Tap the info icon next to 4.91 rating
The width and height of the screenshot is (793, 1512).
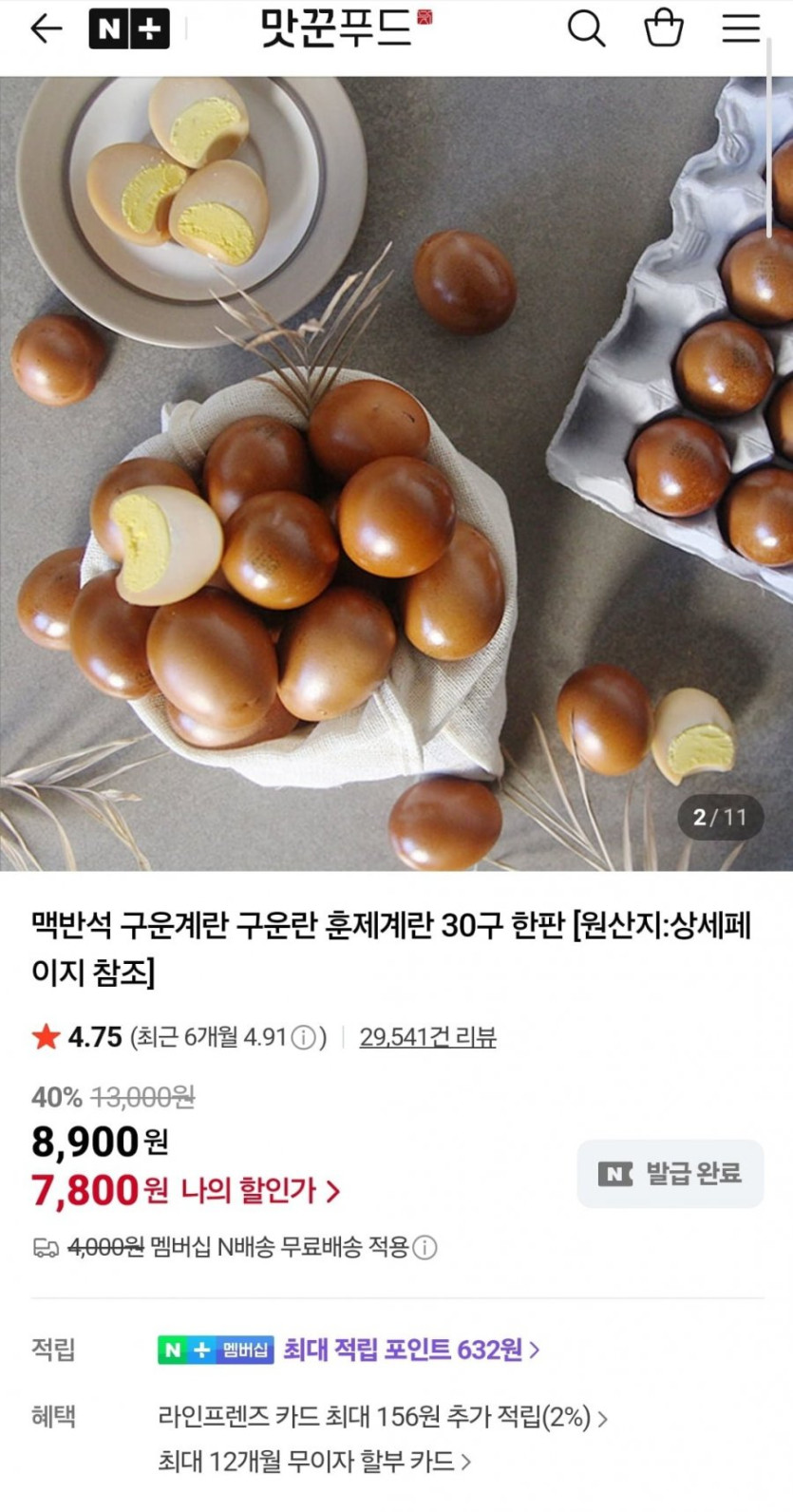303,1037
